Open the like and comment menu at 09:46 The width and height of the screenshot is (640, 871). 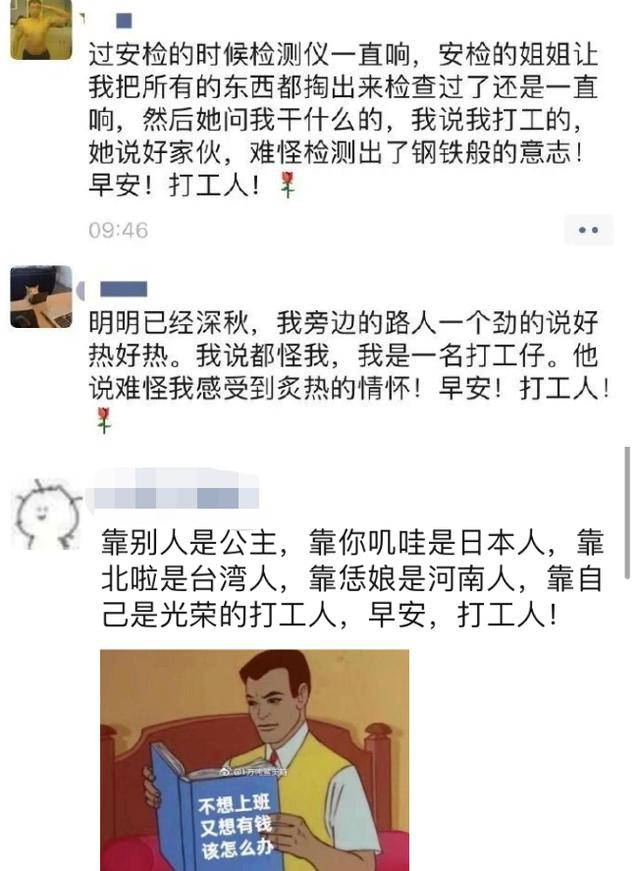[x=588, y=231]
